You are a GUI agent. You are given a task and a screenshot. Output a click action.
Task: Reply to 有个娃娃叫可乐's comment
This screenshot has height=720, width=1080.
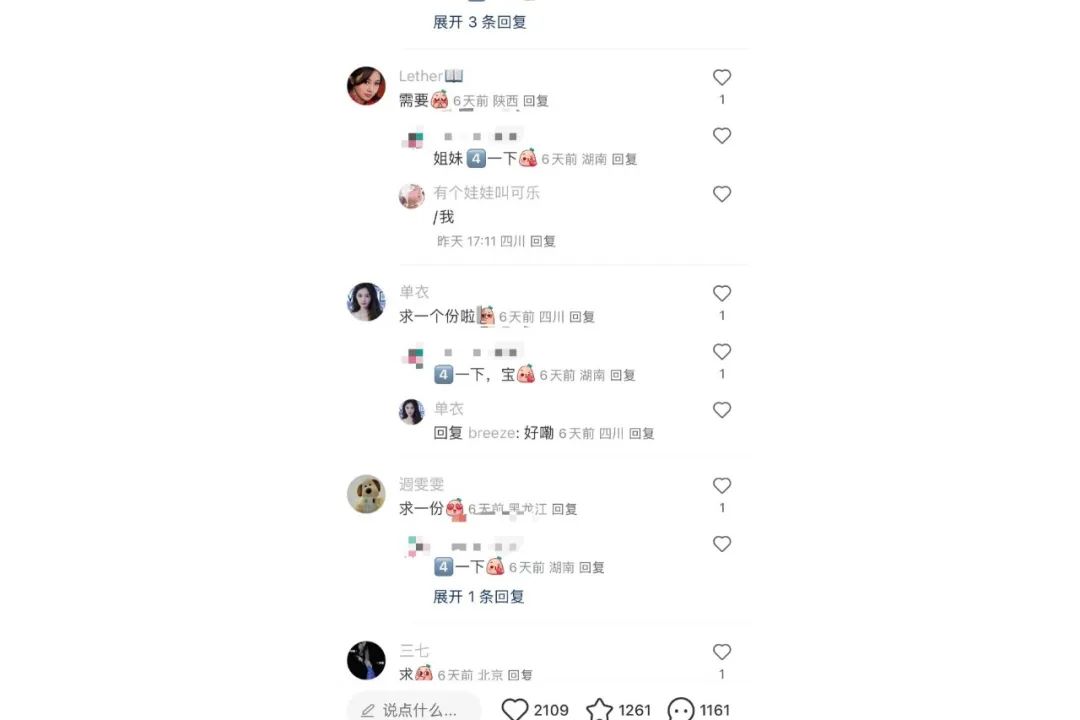click(x=543, y=241)
